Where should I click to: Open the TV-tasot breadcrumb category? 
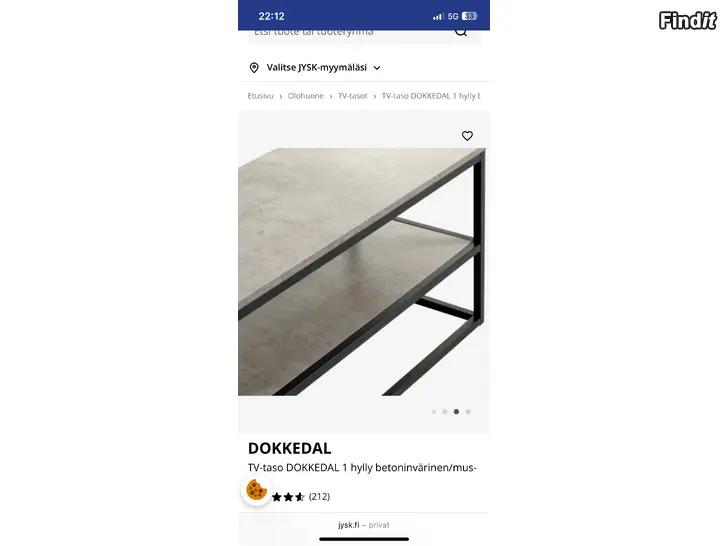point(352,96)
